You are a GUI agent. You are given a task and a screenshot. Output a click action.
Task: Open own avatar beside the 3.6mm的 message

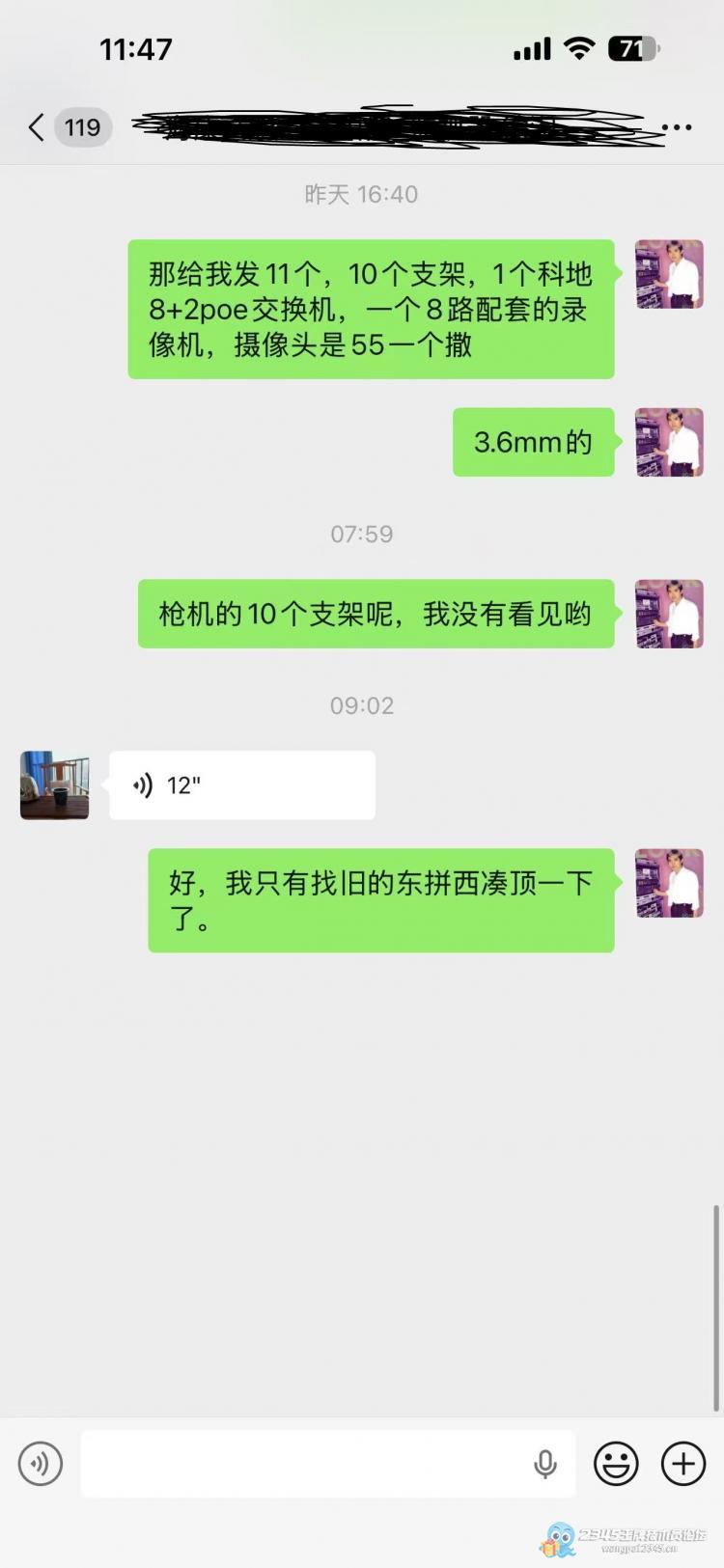tap(669, 443)
